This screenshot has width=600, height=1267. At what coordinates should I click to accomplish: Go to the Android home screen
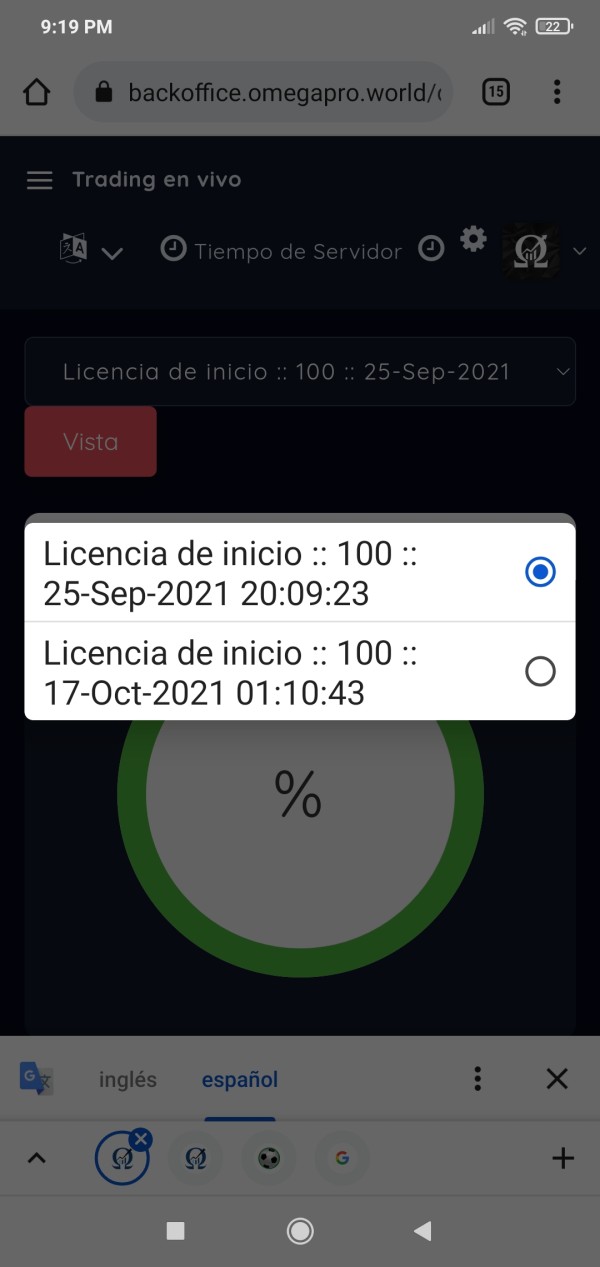300,1231
